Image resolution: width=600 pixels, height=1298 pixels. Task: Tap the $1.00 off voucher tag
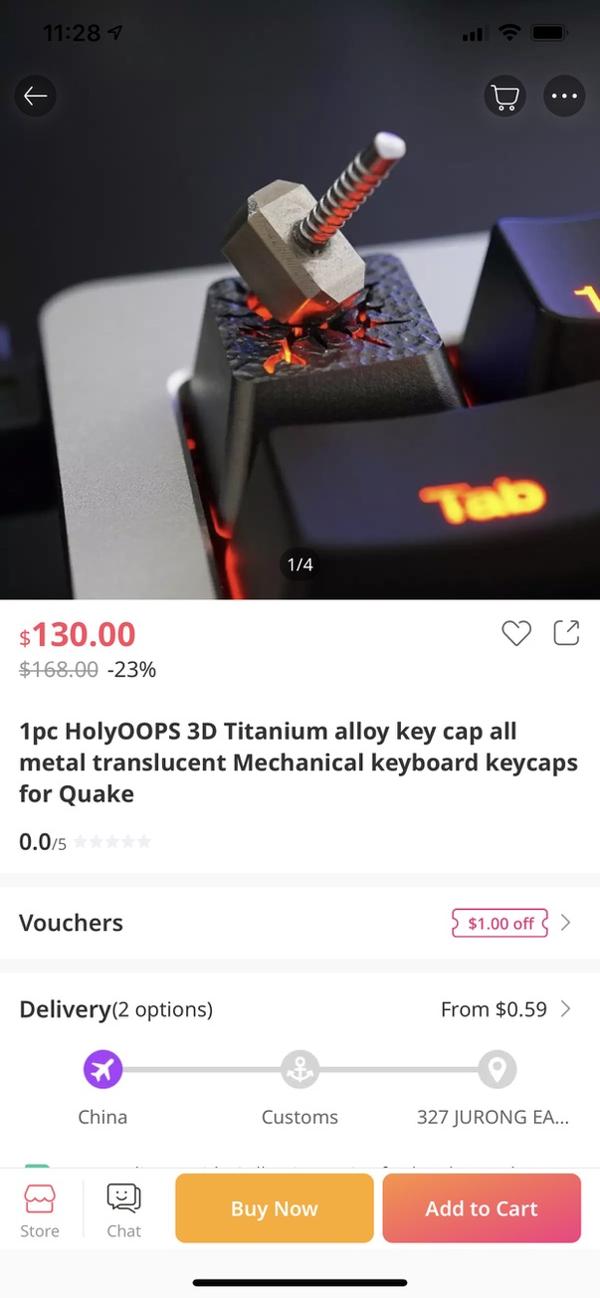[x=501, y=923]
